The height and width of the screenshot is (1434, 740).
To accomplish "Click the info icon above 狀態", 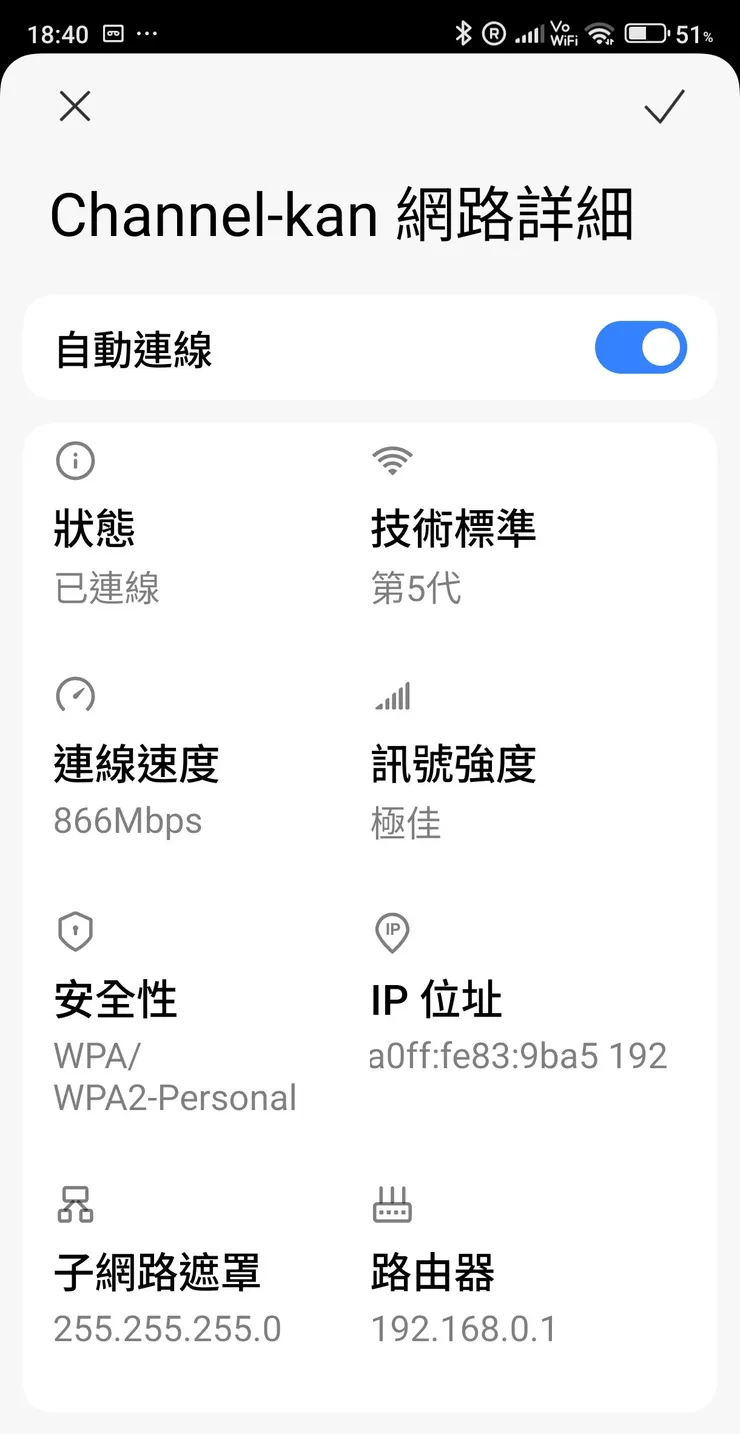I will point(74,460).
